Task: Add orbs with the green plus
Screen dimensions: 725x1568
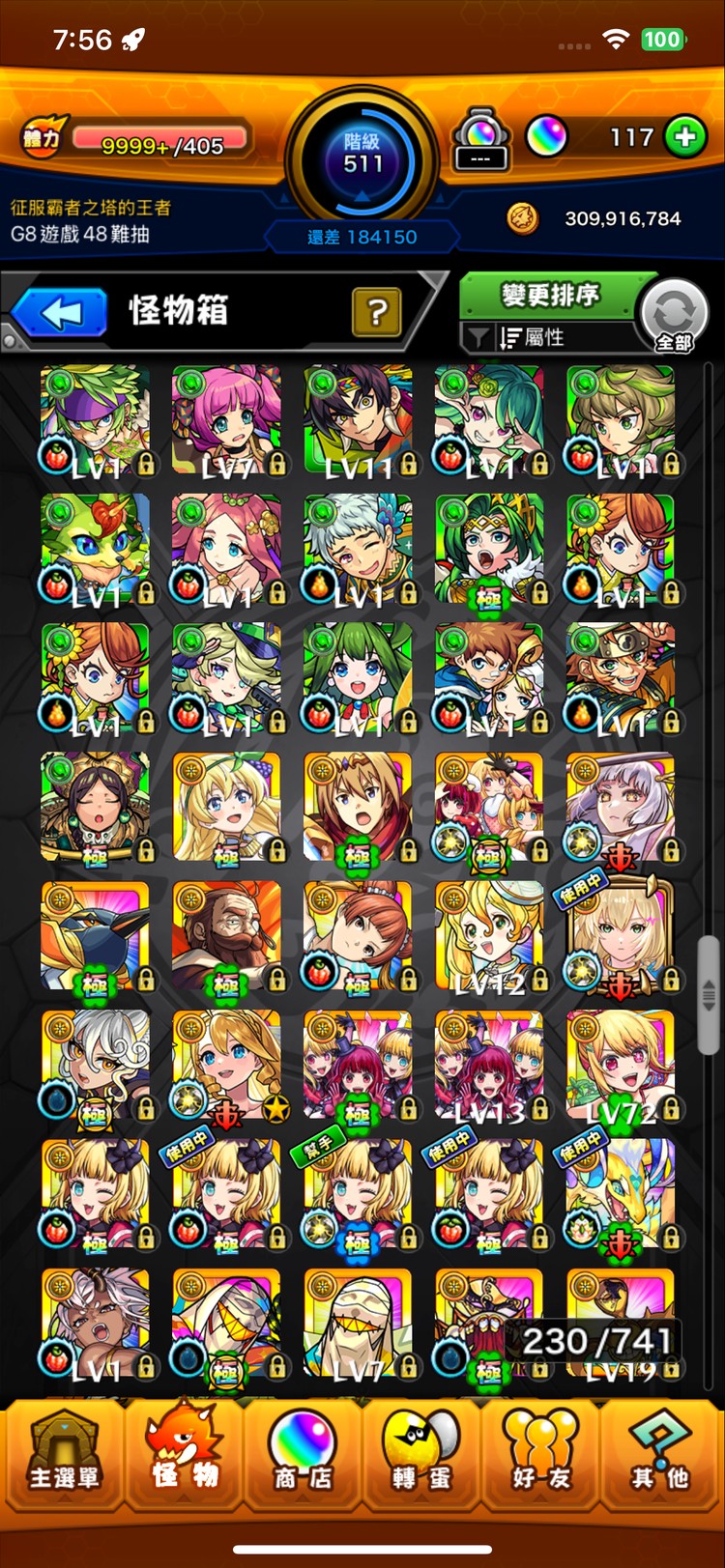Action: [x=685, y=137]
